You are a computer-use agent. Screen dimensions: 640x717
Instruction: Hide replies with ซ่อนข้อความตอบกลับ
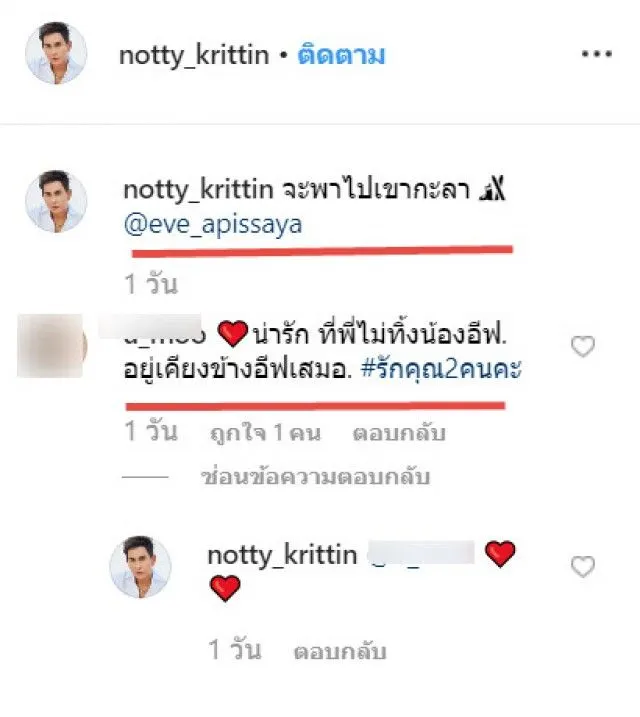click(x=315, y=477)
